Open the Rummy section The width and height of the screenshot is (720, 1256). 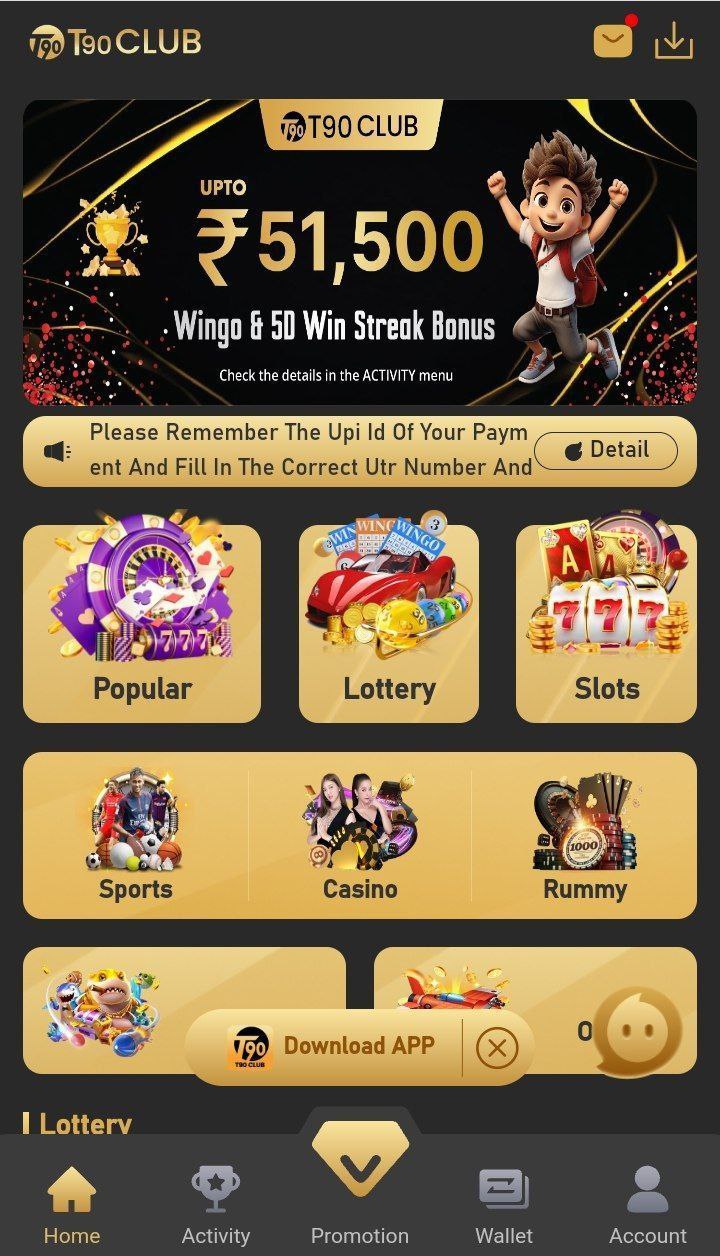pos(584,836)
